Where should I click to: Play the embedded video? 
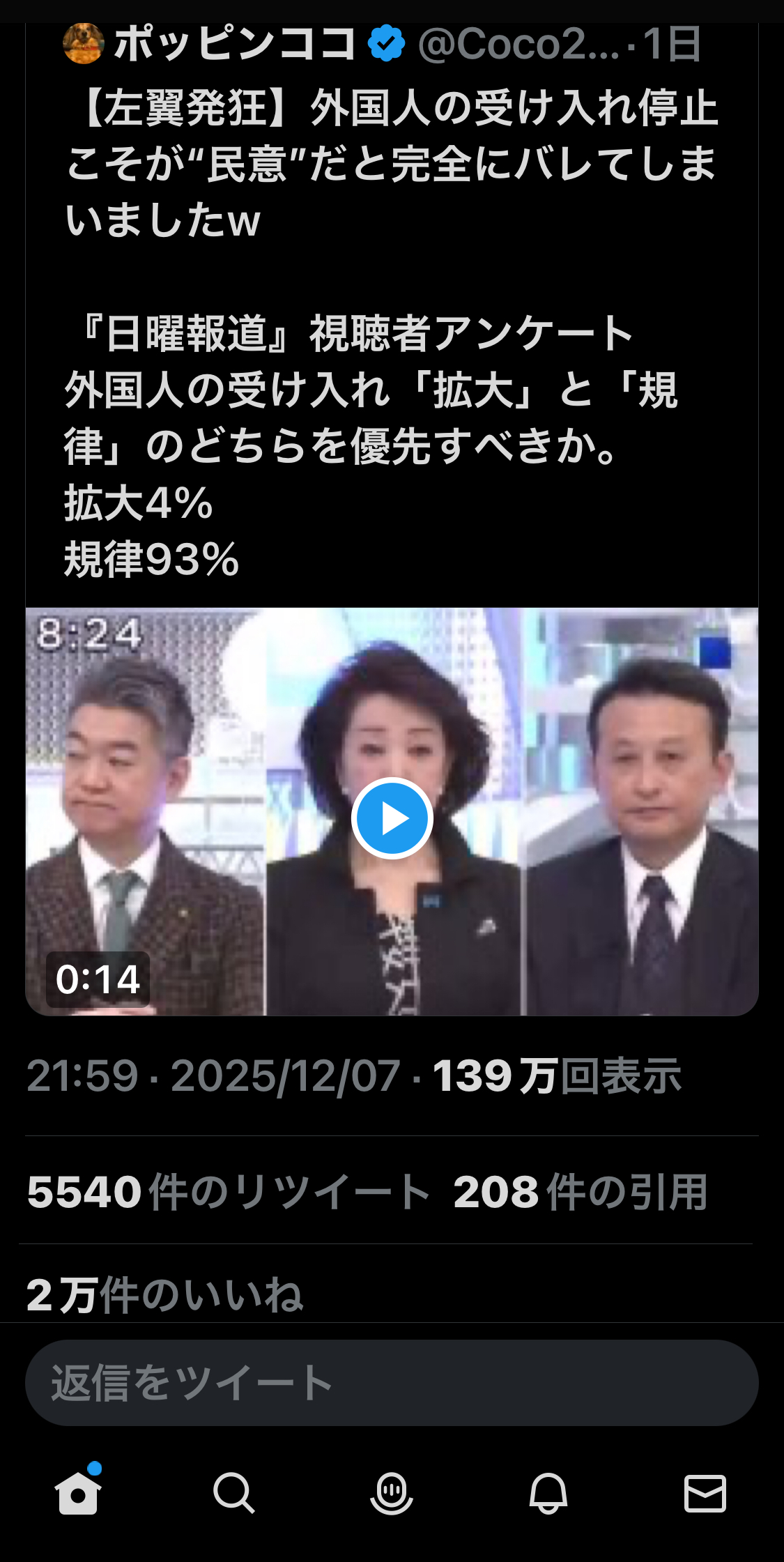[392, 818]
